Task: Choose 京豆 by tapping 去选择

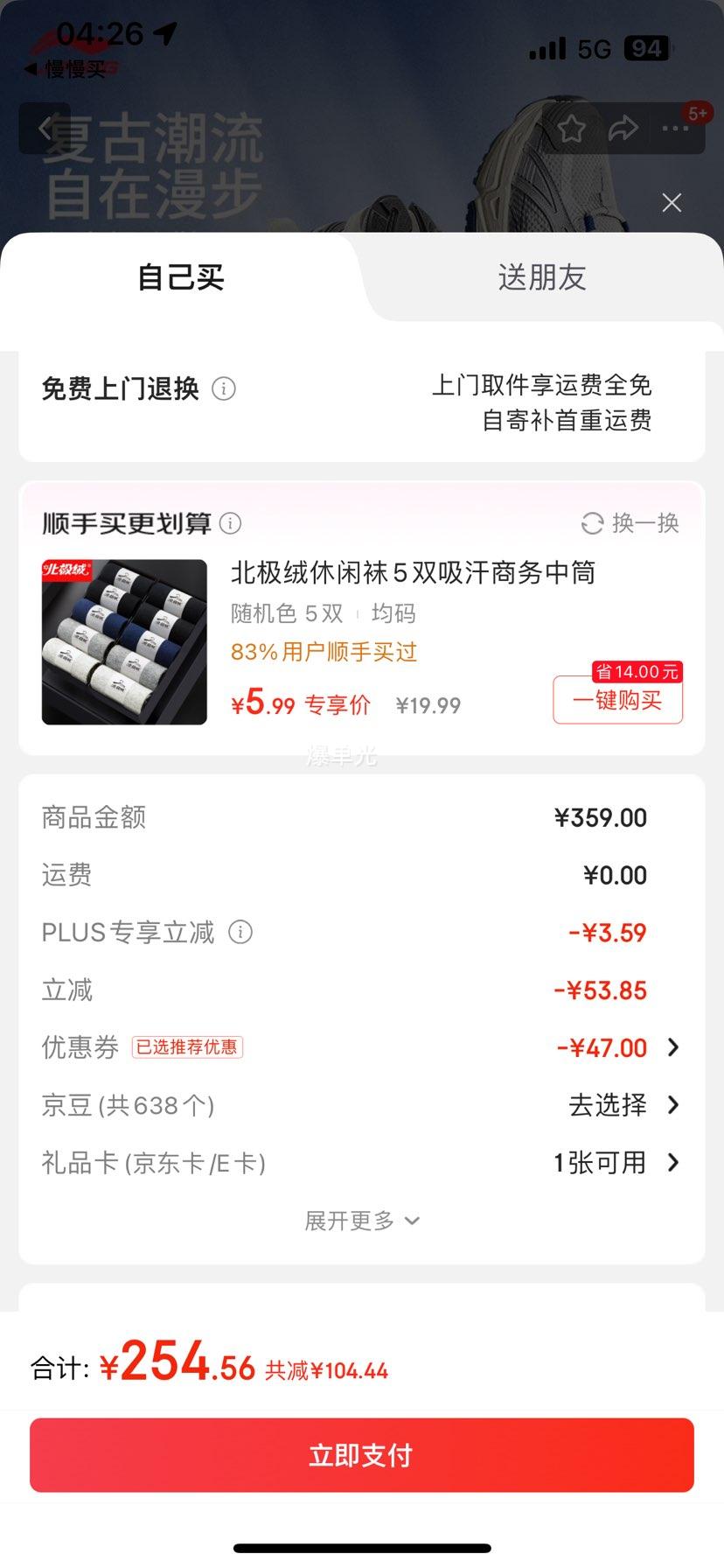Action: click(x=623, y=1105)
